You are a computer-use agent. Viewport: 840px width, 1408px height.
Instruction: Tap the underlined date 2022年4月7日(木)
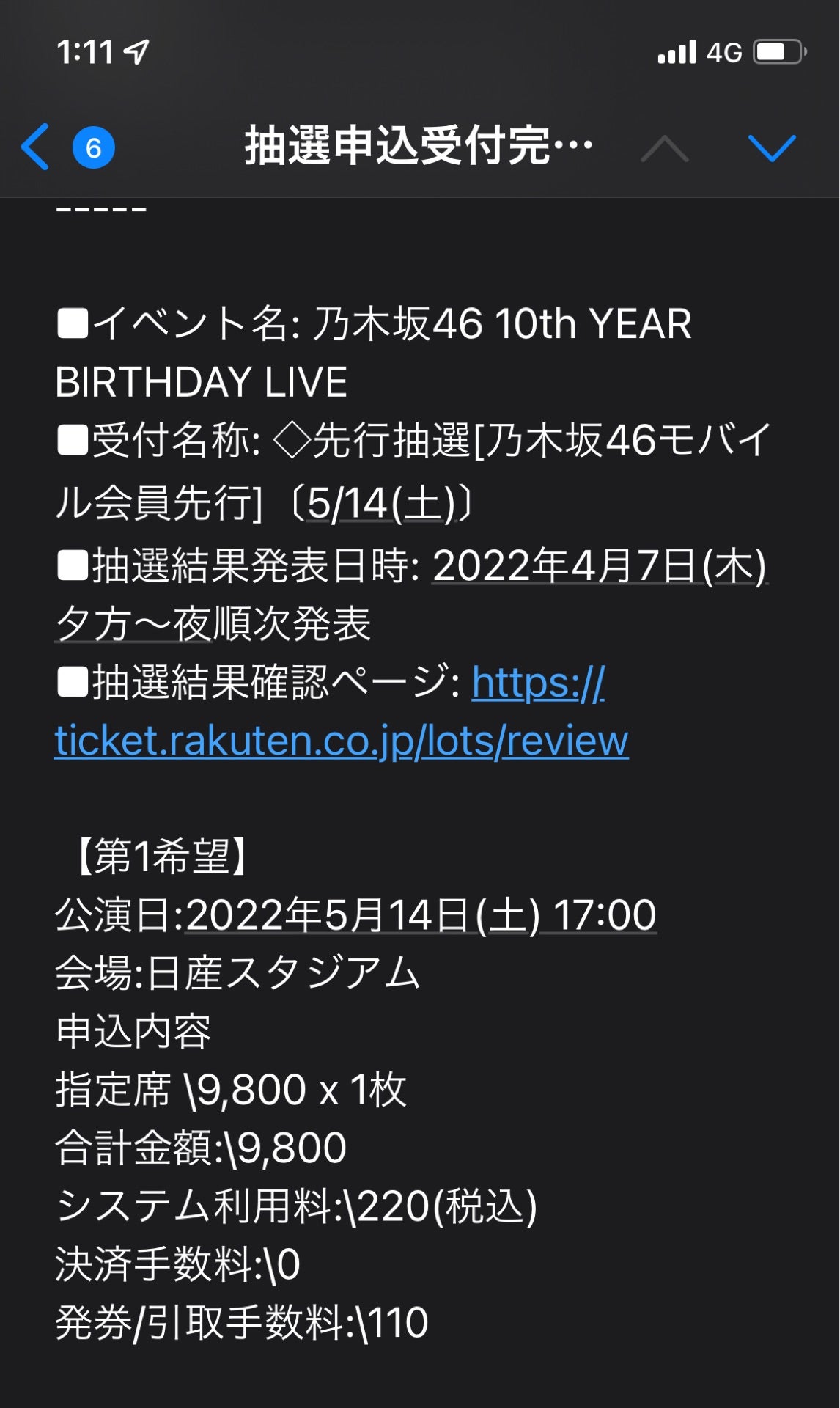click(x=599, y=567)
